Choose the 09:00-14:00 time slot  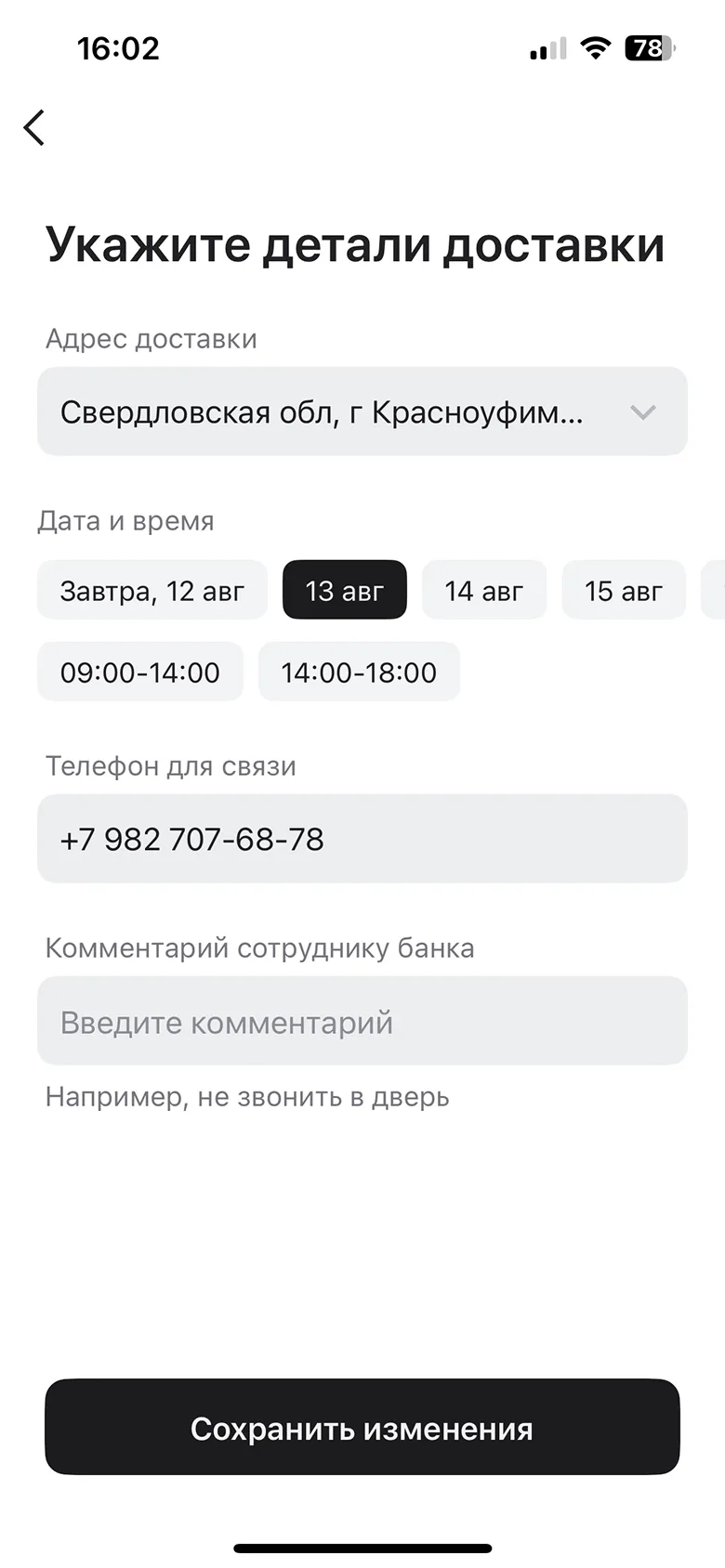pos(140,673)
